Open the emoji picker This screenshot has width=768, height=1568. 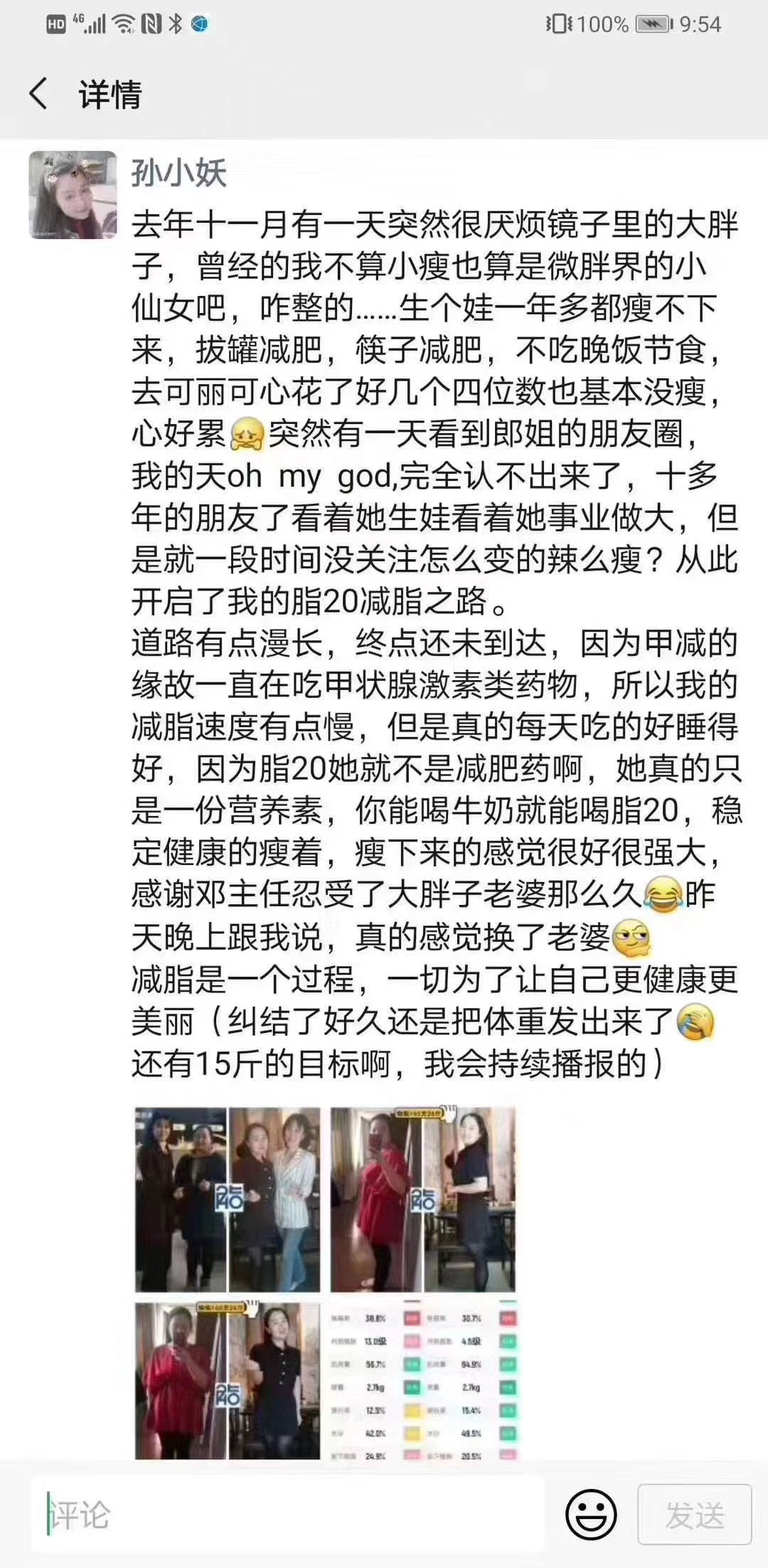tap(591, 1515)
